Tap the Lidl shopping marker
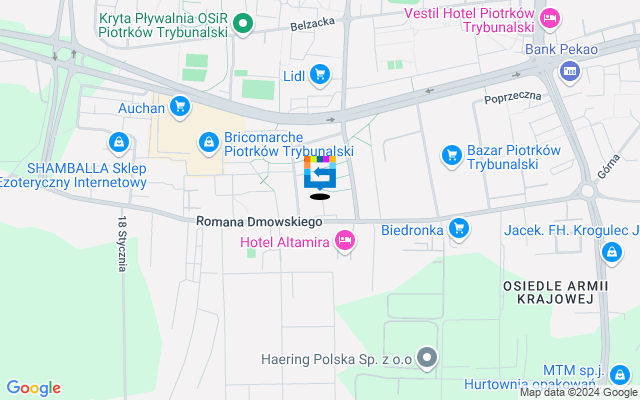This screenshot has width=640, height=400. coord(320,73)
